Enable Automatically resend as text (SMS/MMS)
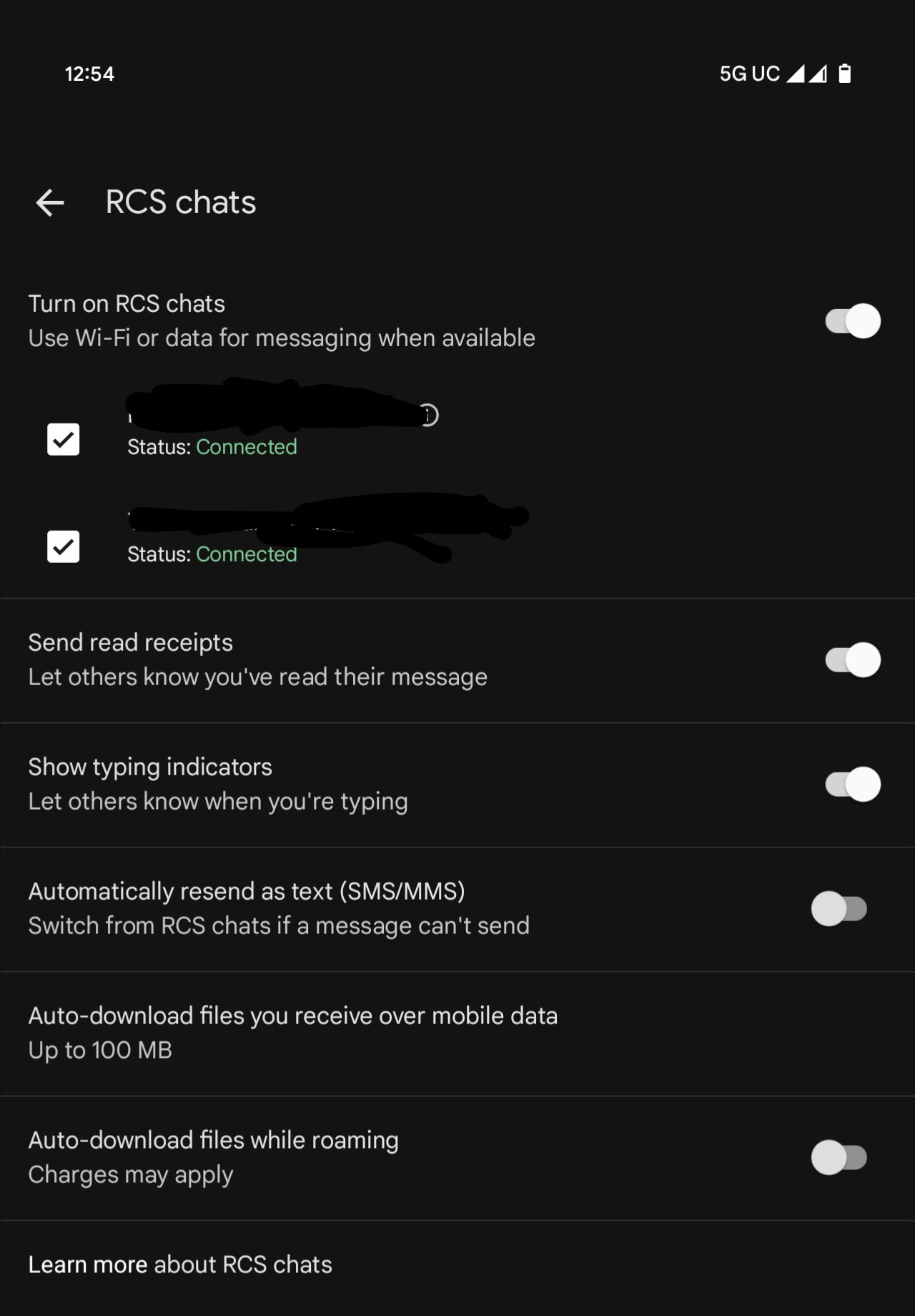 (839, 909)
